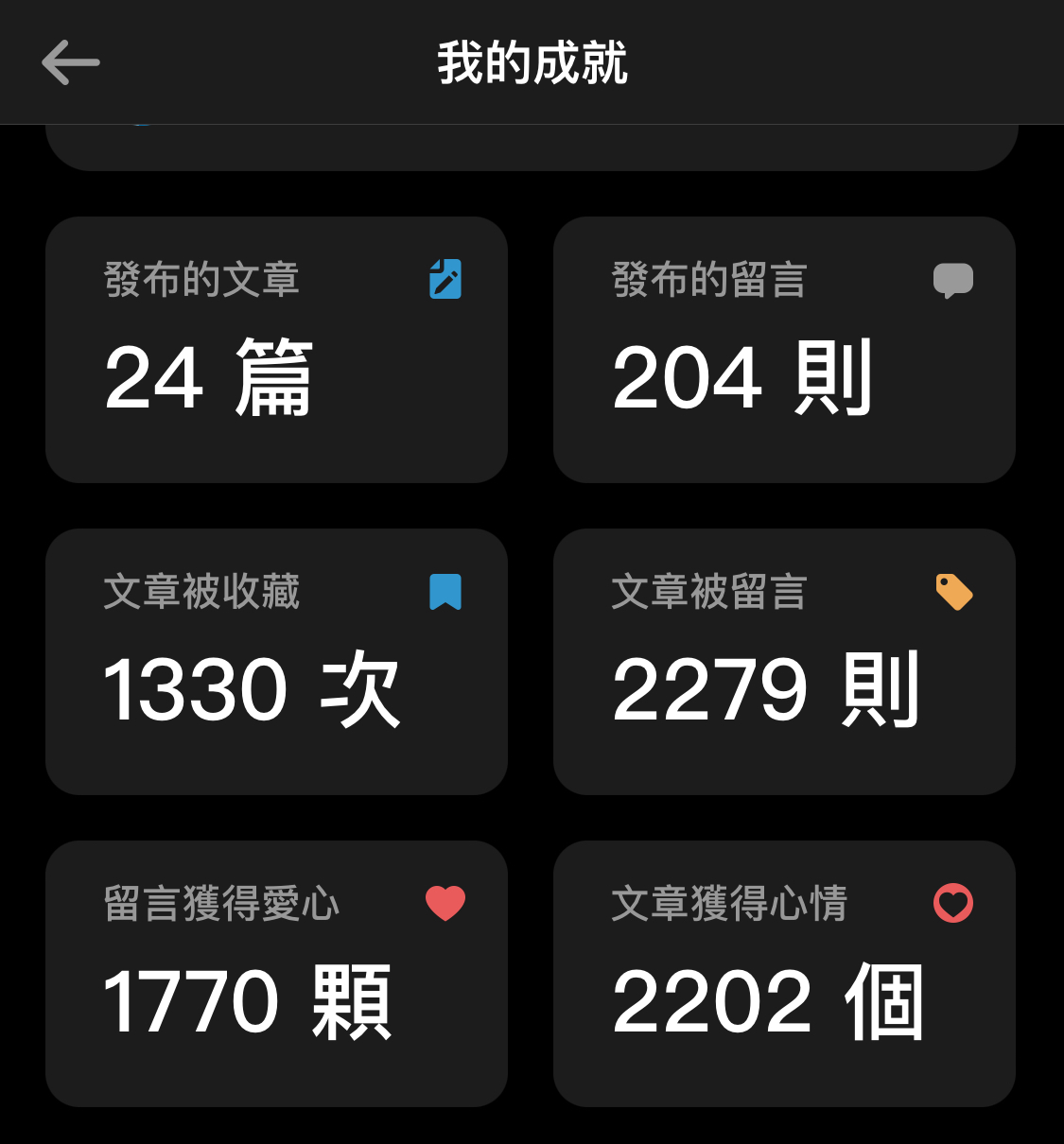Open the 發布的文章 card
This screenshot has width=1064, height=1144.
276,350
